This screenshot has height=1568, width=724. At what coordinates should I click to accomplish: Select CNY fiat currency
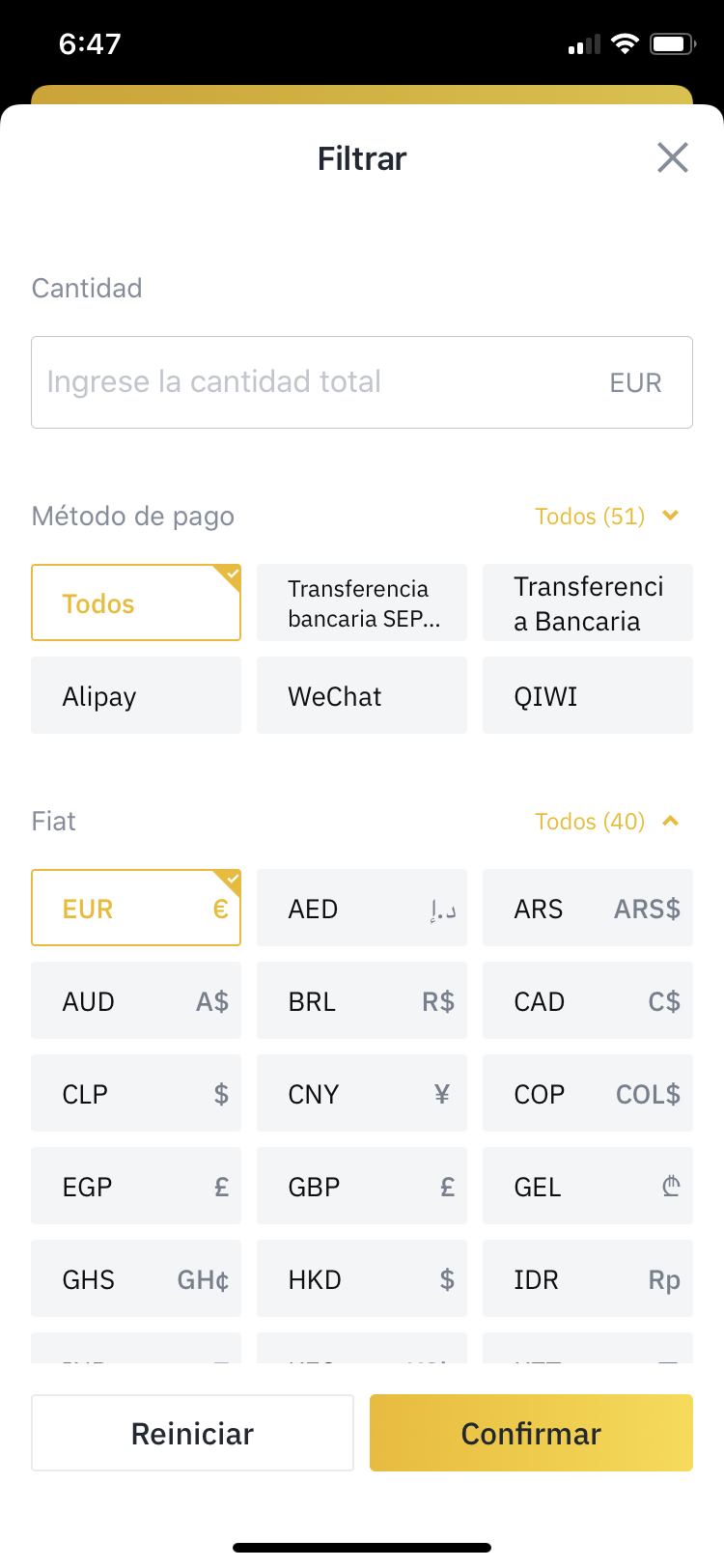[362, 1093]
